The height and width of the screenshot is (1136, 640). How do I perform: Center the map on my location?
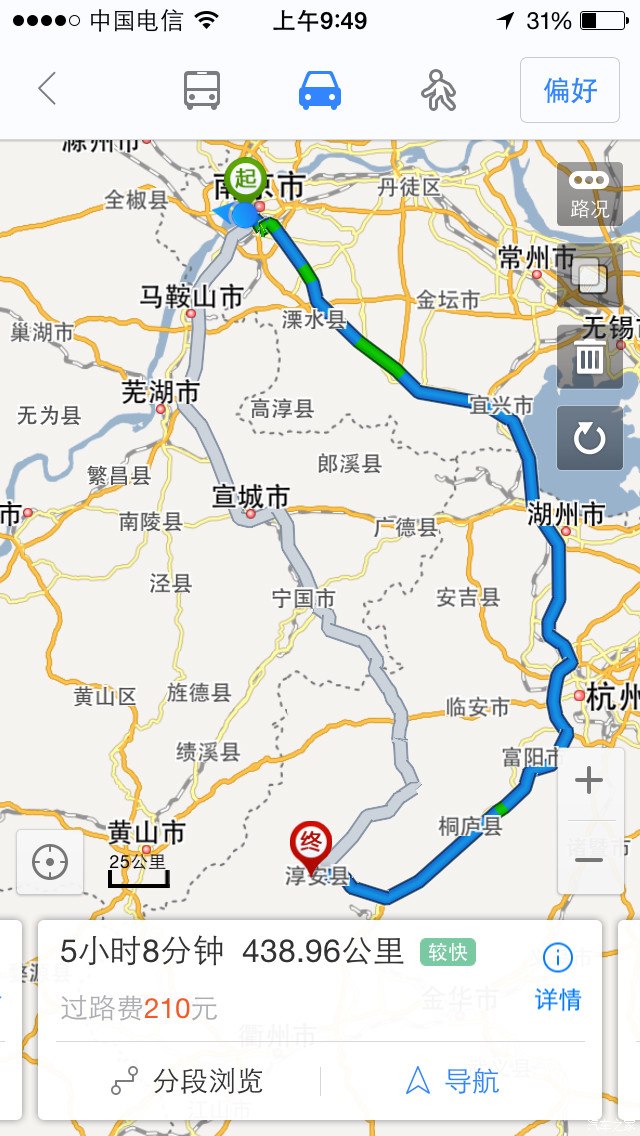(x=50, y=861)
